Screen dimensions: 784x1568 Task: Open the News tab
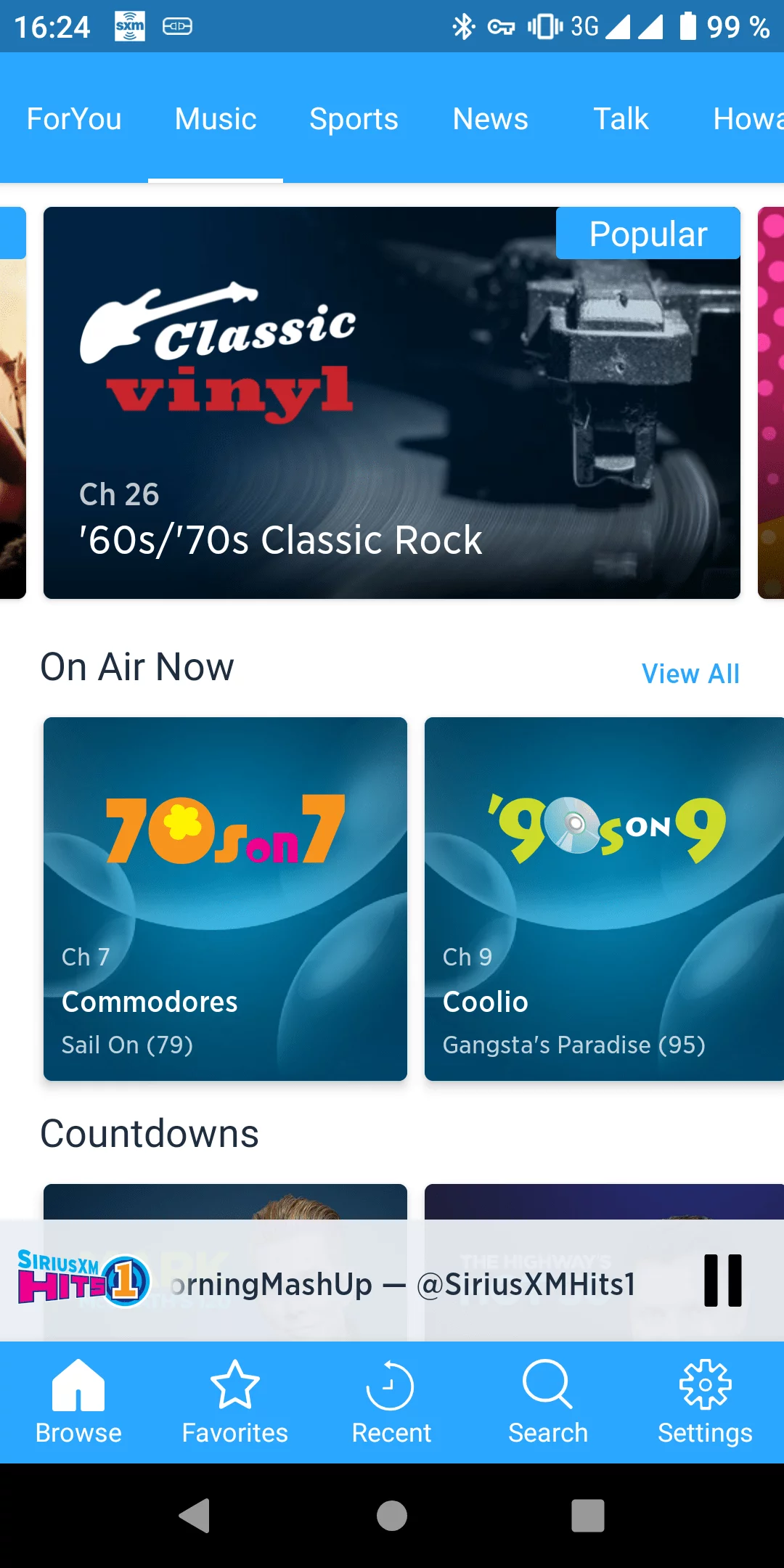(x=490, y=119)
